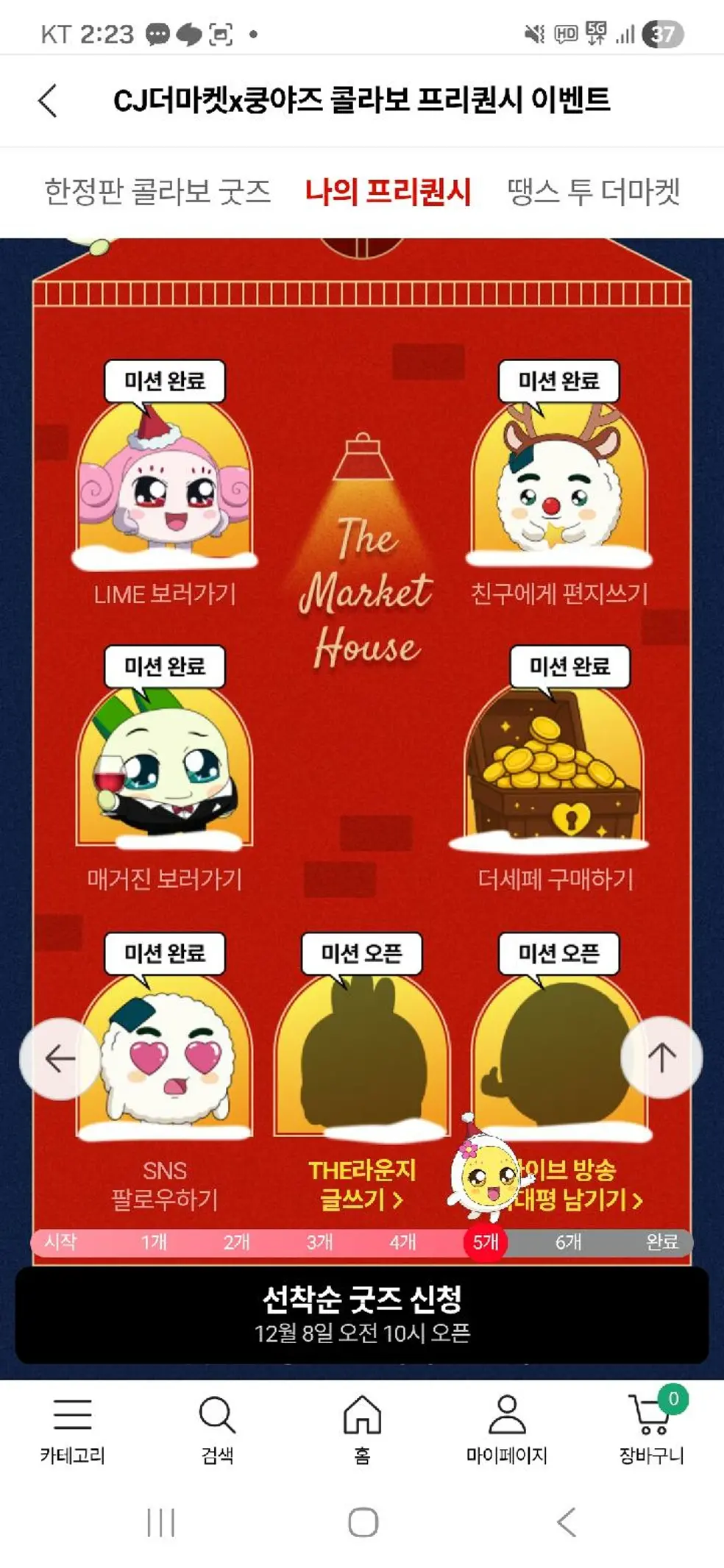Open the 매거진 보러가기 mission
724x1568 pixels.
point(165,878)
